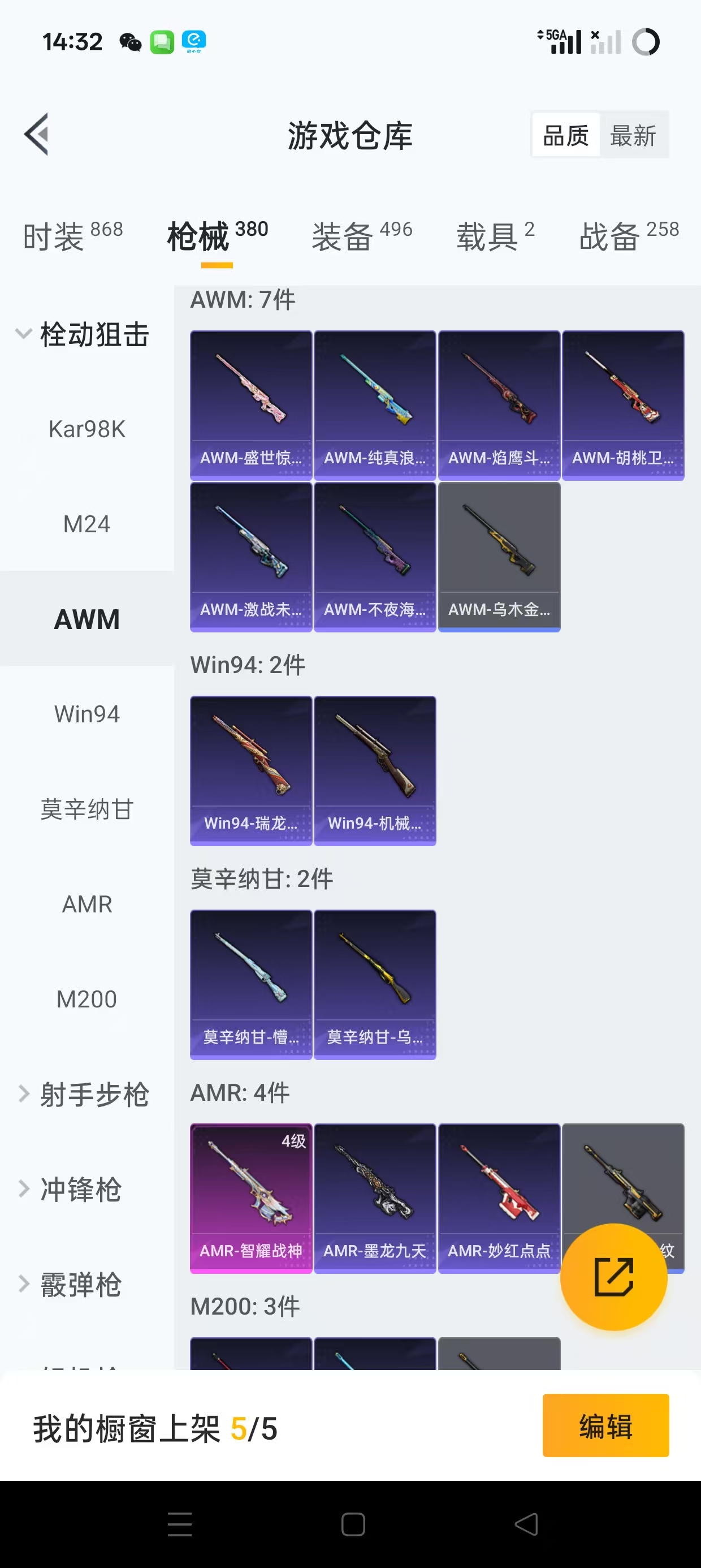The height and width of the screenshot is (1568, 701).
Task: Select Kar98K in the sidebar
Action: tap(87, 429)
